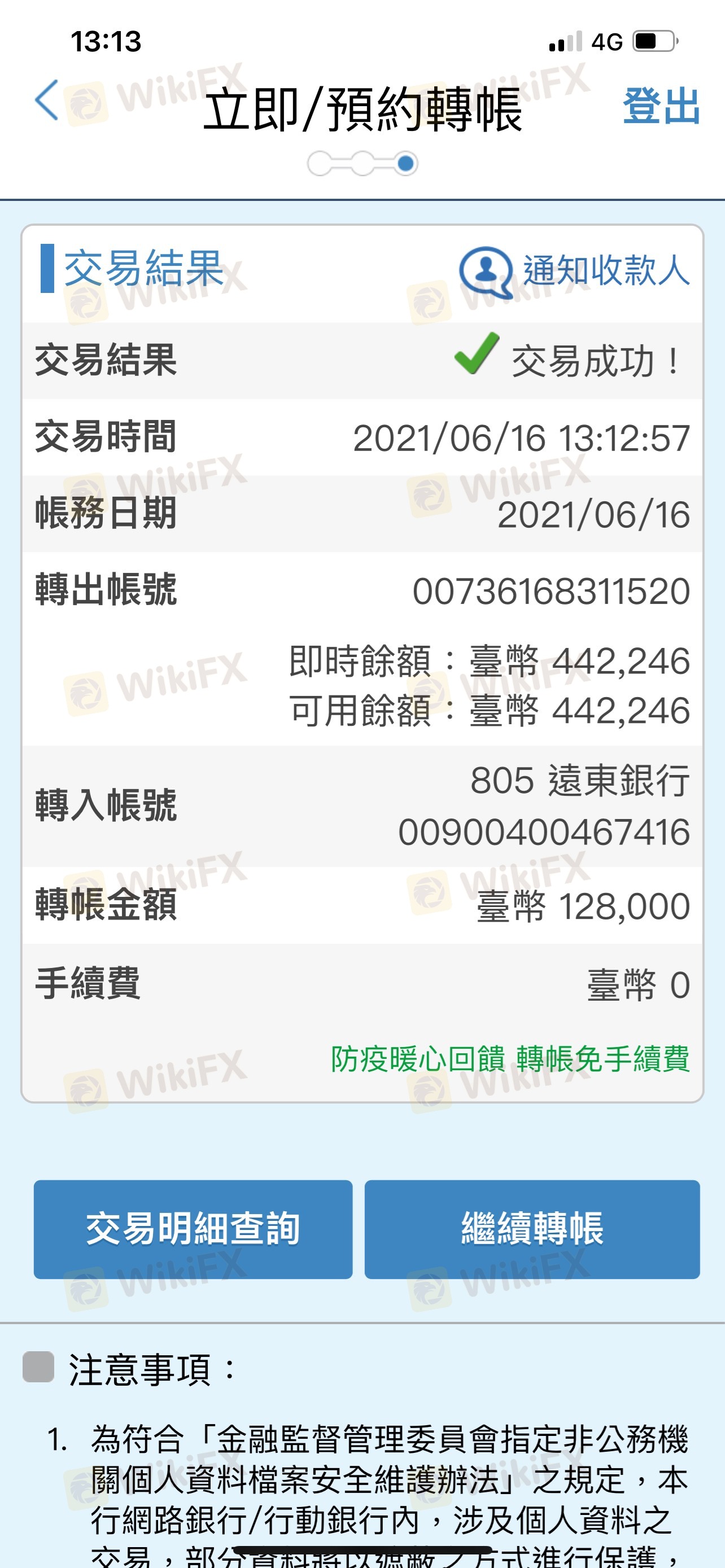Select 繼續轉帳 to make another transfer
The height and width of the screenshot is (1568, 725).
tap(532, 1229)
